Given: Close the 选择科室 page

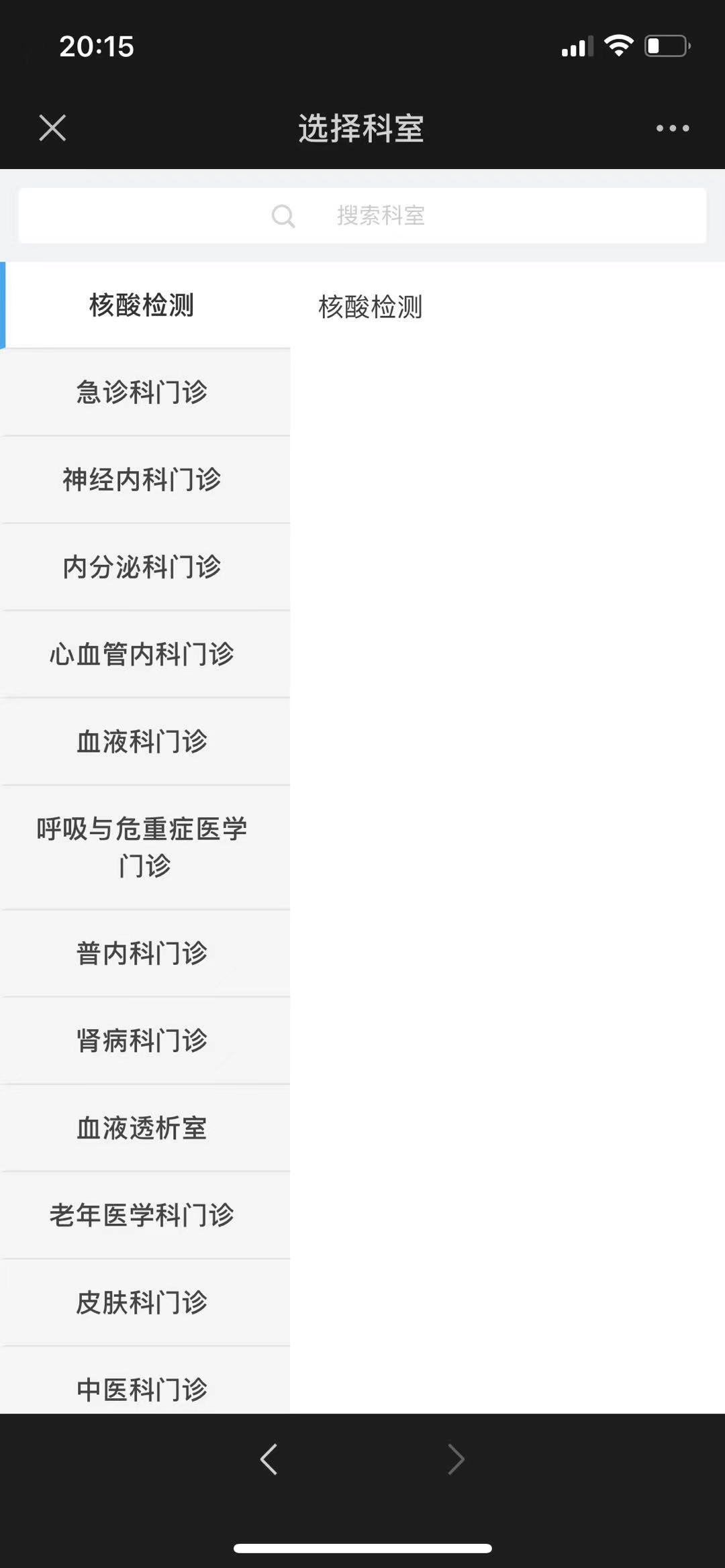Looking at the screenshot, I should point(52,127).
